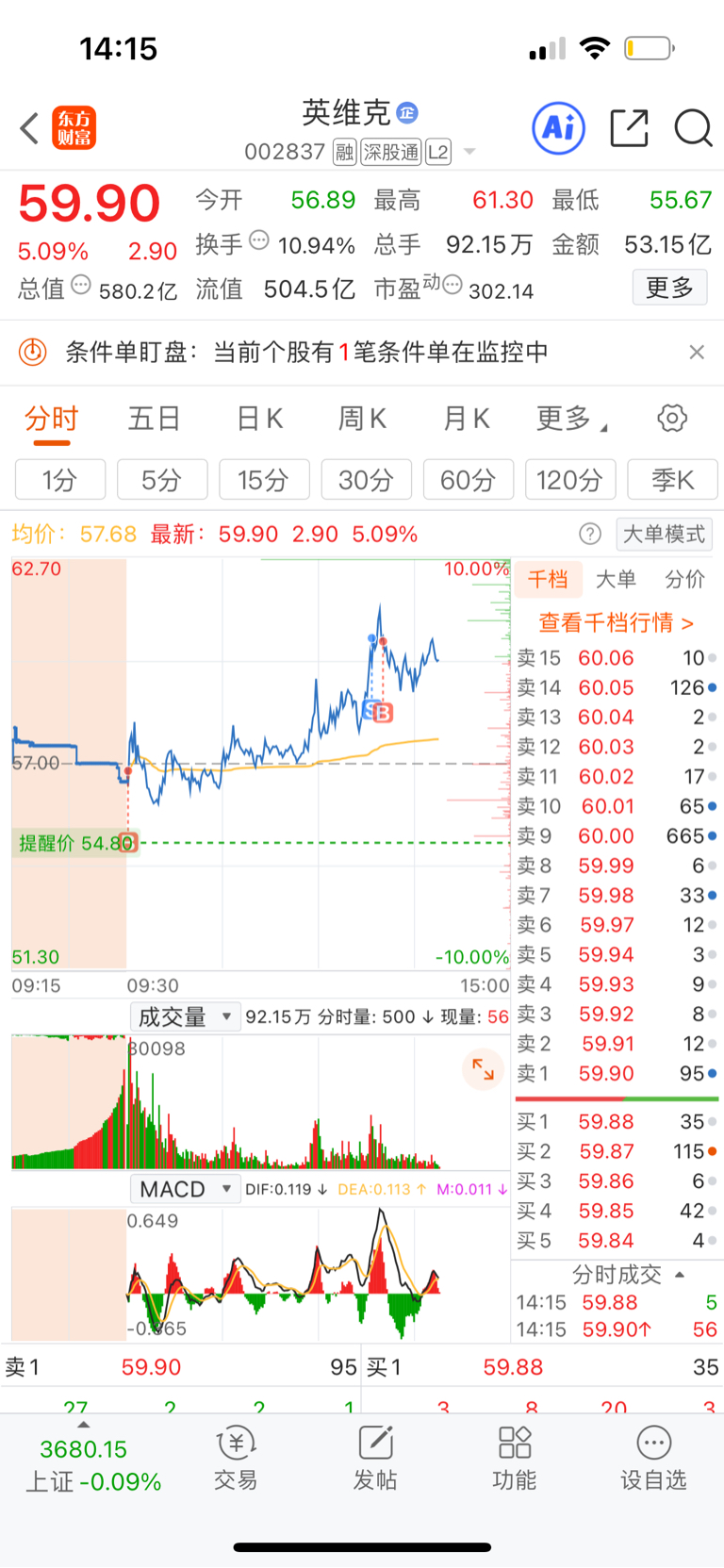
Task: Open the 成交量 indicator dropdown
Action: (x=185, y=1016)
